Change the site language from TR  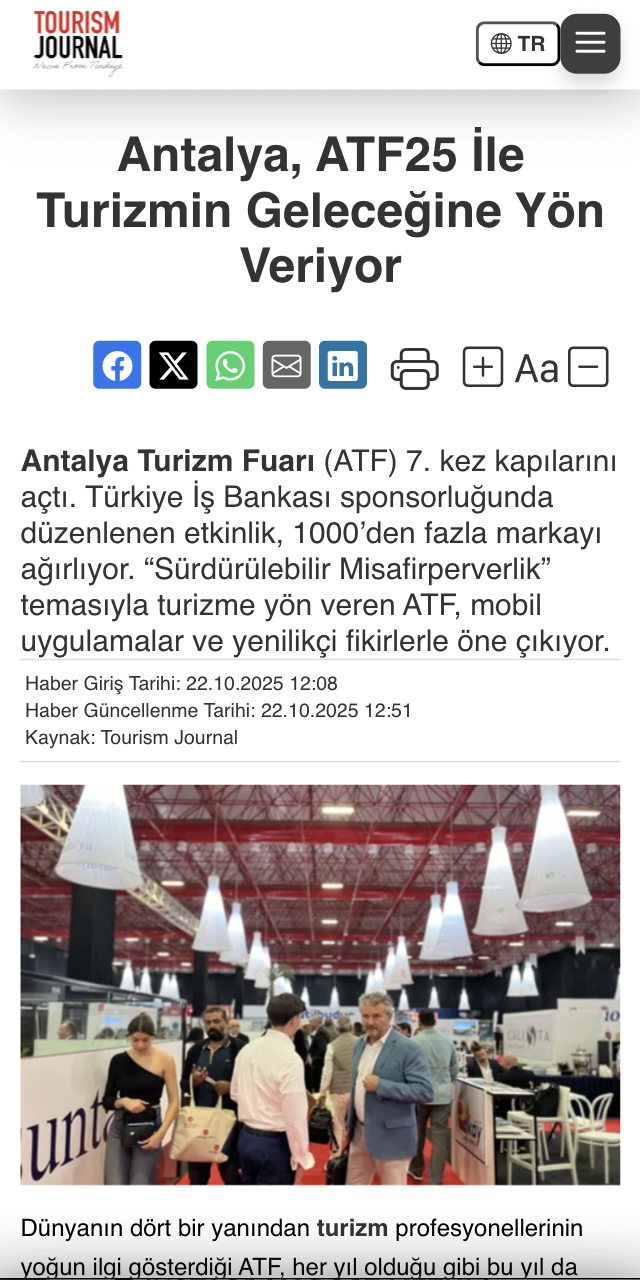coord(517,44)
